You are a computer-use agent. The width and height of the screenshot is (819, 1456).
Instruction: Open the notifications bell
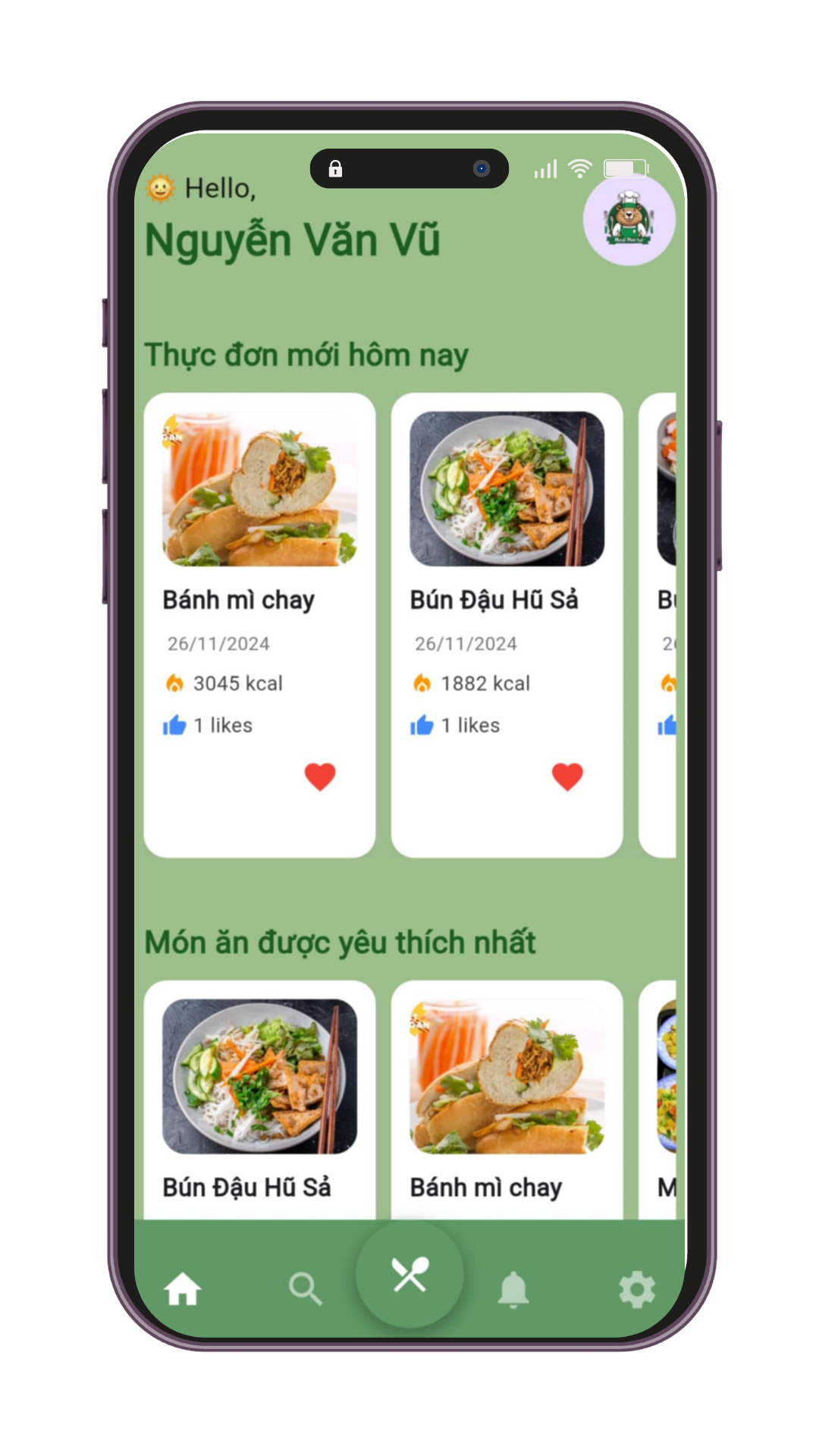513,1288
